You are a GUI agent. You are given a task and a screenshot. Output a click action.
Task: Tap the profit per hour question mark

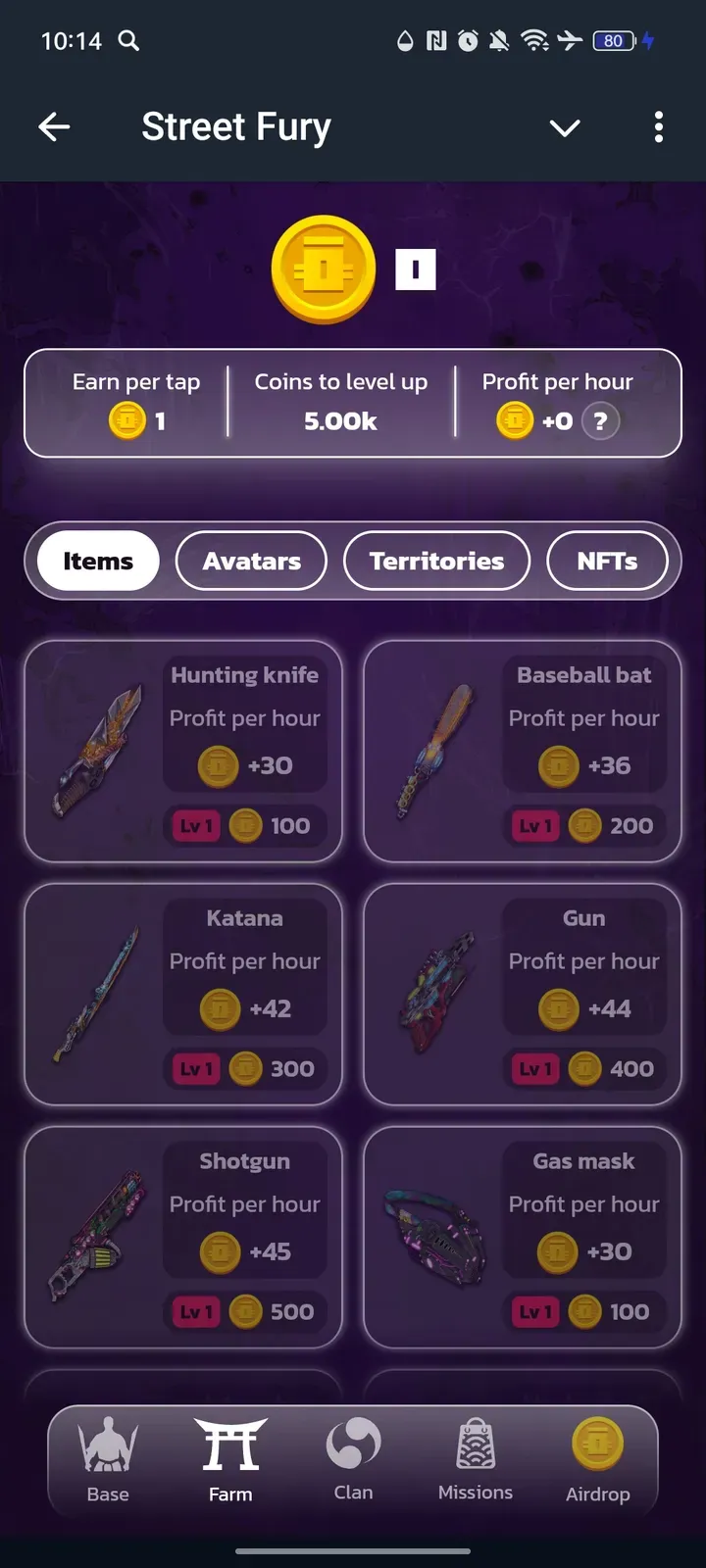(600, 421)
